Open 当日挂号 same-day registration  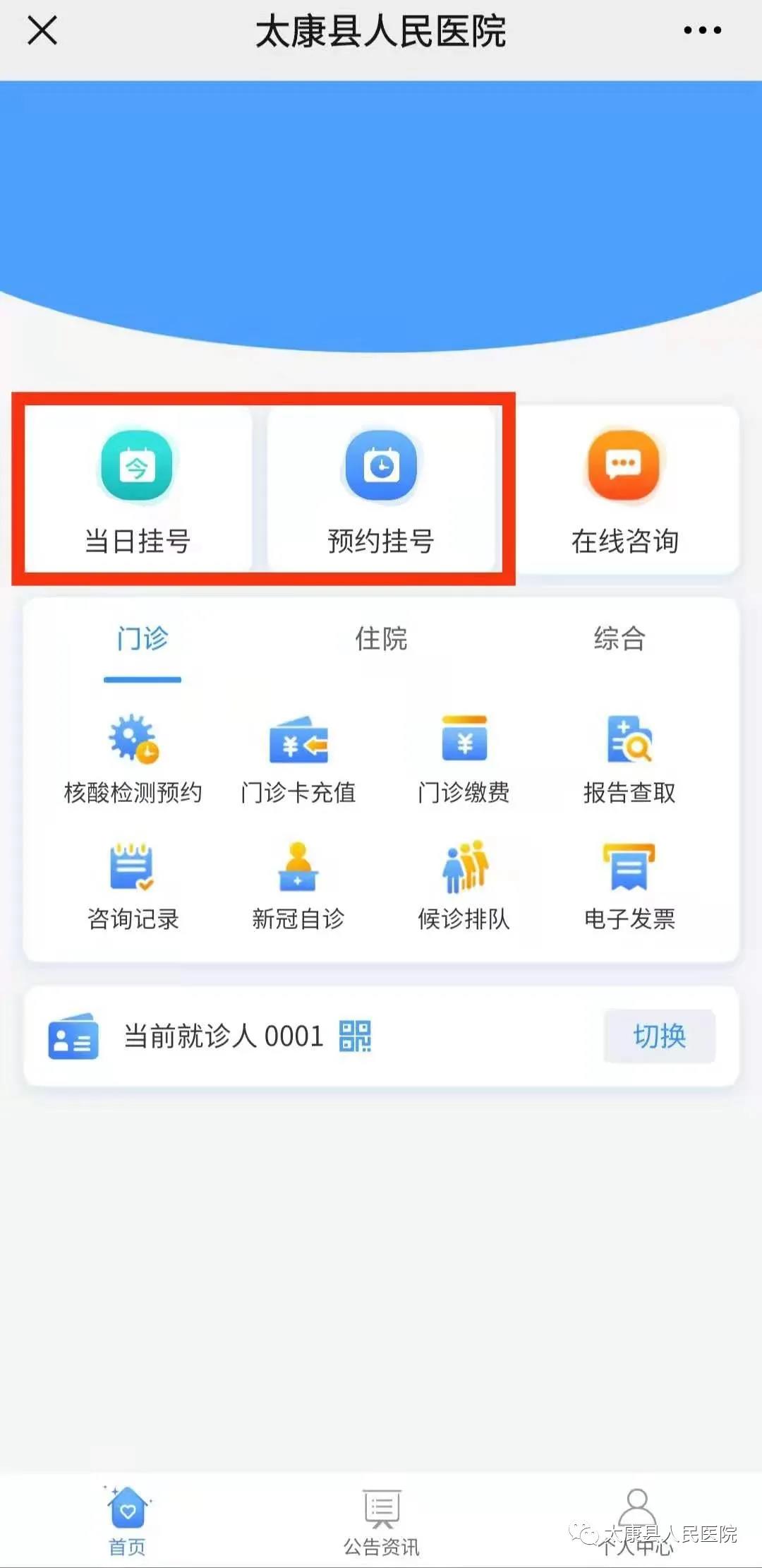tap(138, 491)
